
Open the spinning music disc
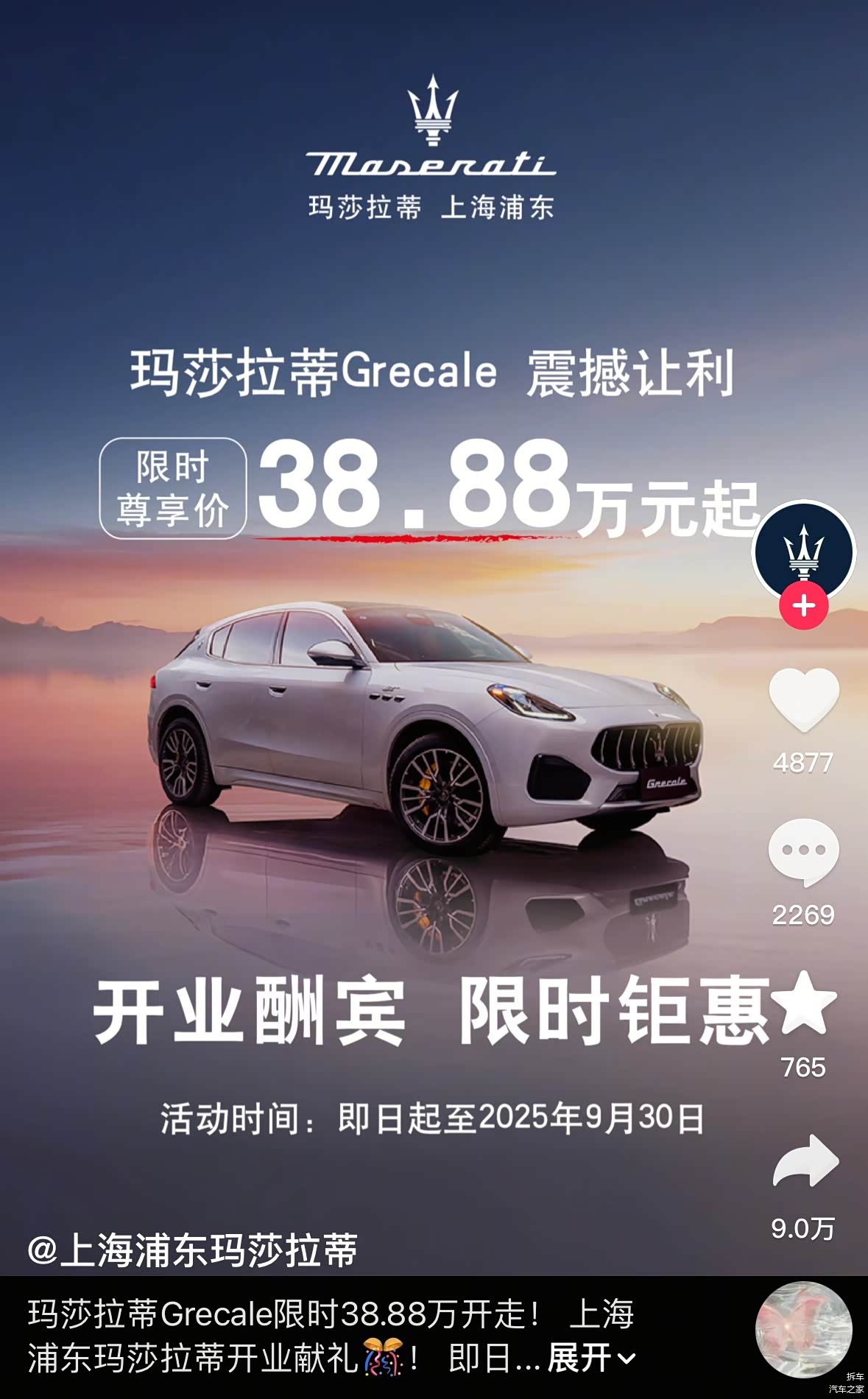803,1329
